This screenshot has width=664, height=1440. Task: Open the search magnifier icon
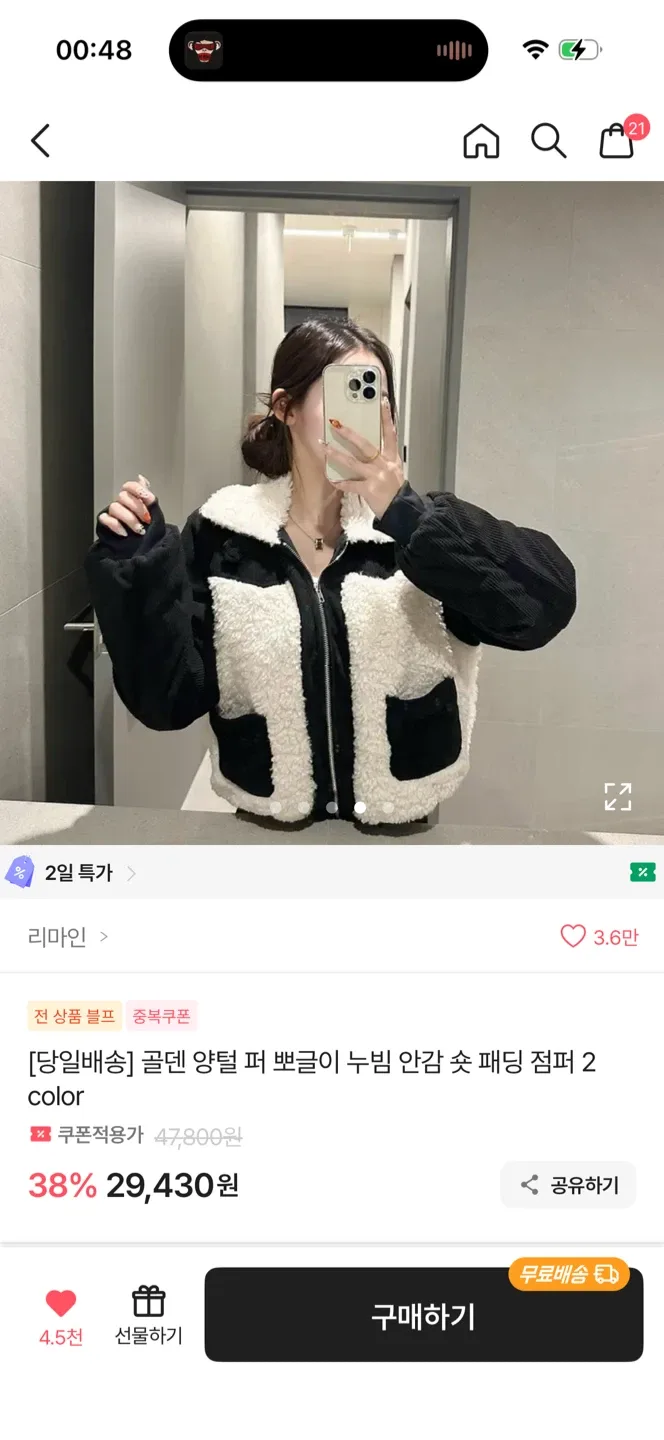[x=548, y=141]
